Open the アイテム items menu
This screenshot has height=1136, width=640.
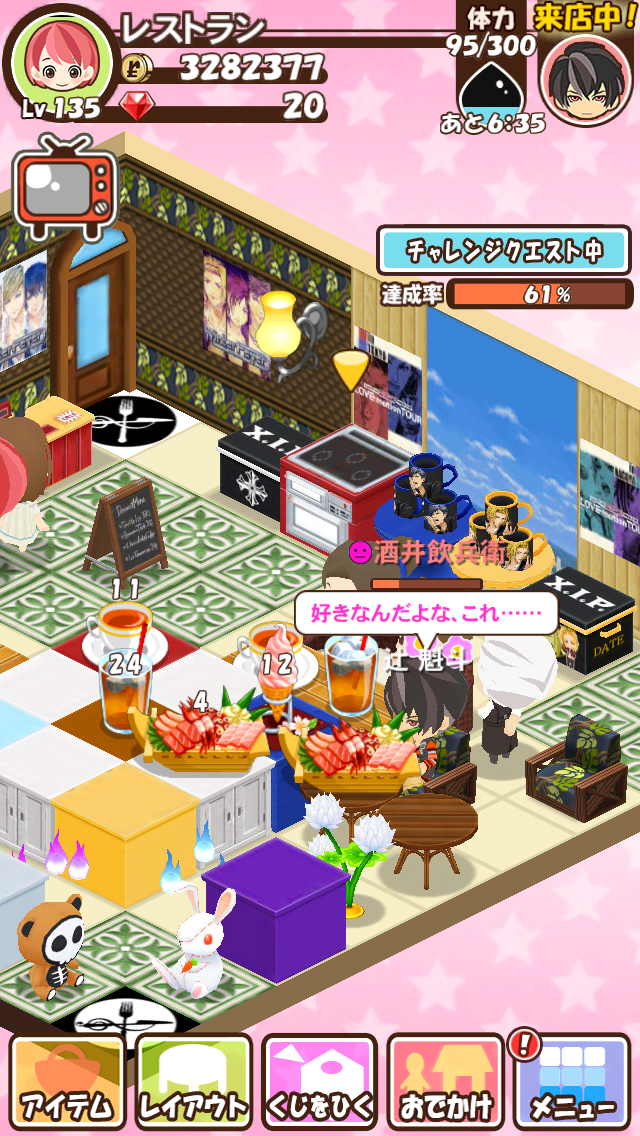[66, 1082]
